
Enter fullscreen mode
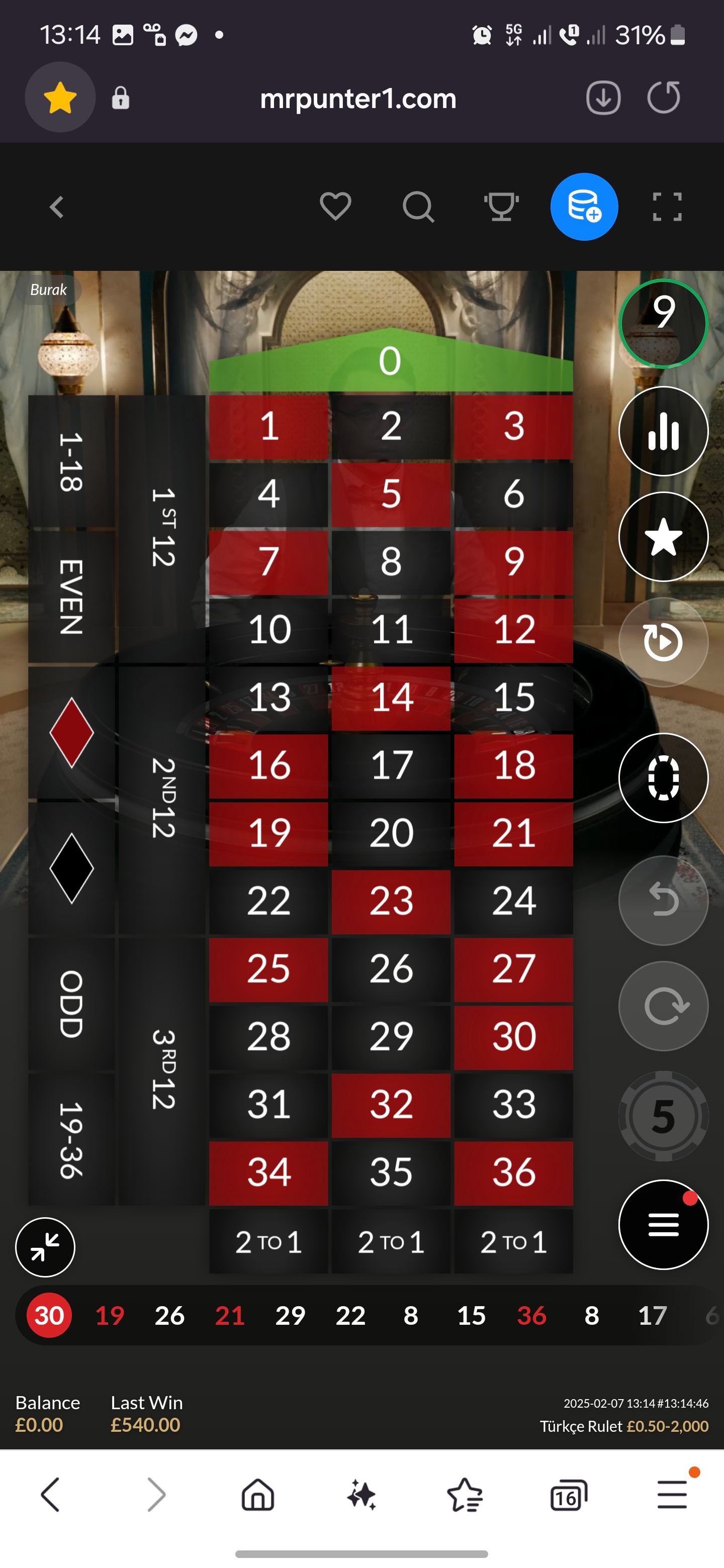pyautogui.click(x=667, y=207)
